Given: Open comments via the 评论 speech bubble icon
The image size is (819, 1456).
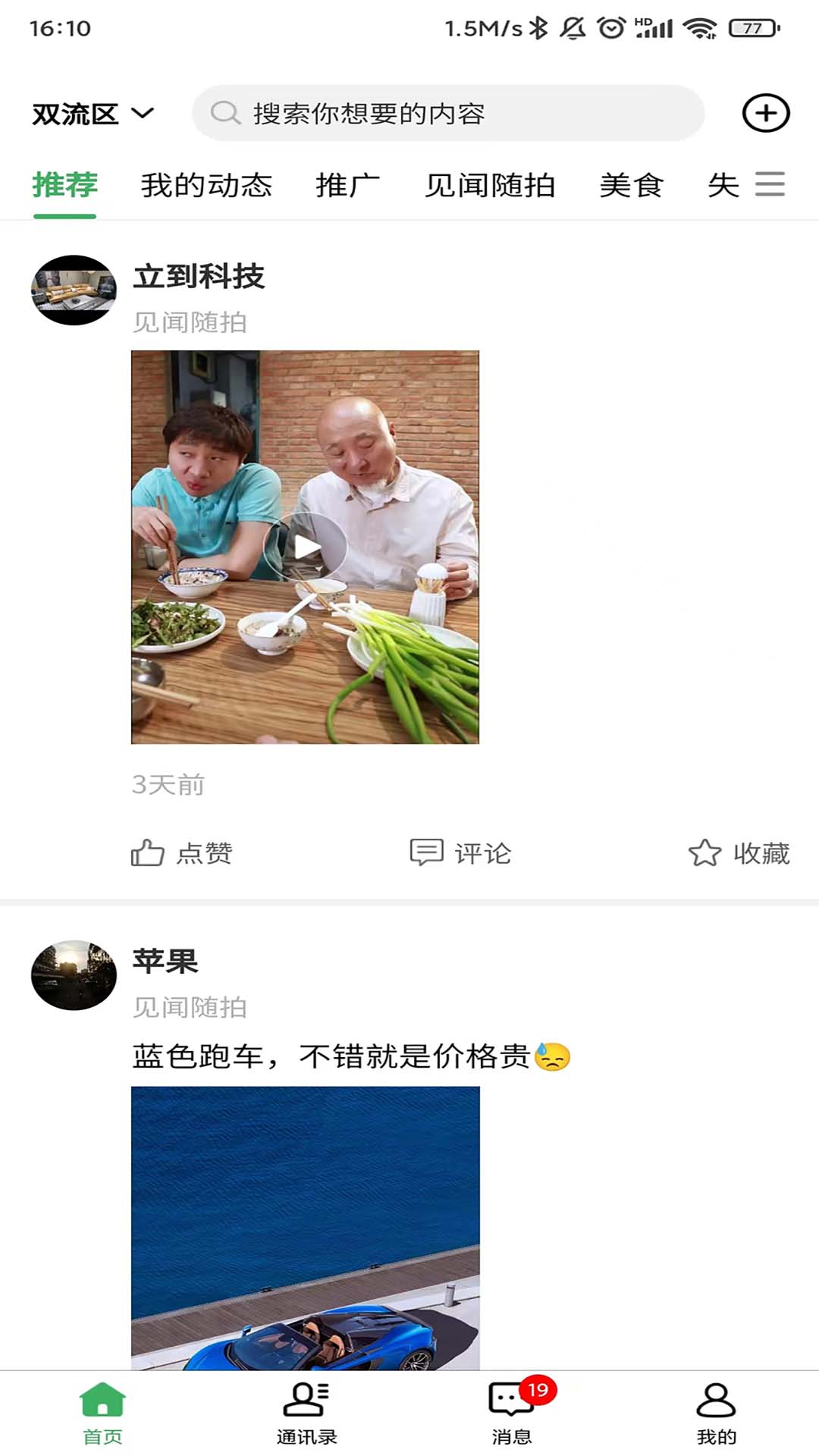Looking at the screenshot, I should pyautogui.click(x=427, y=853).
